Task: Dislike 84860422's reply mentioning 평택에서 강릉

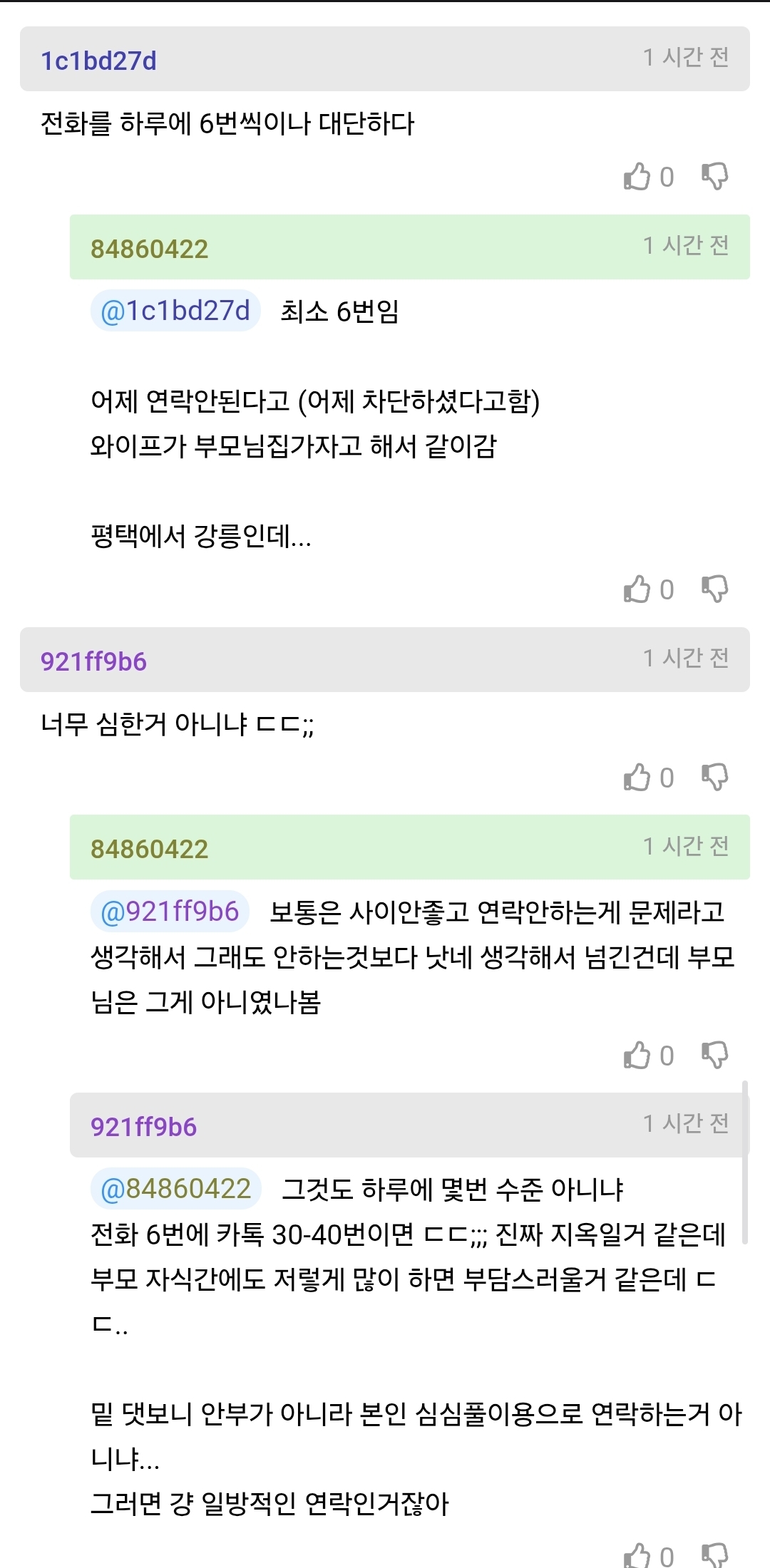Action: click(714, 589)
